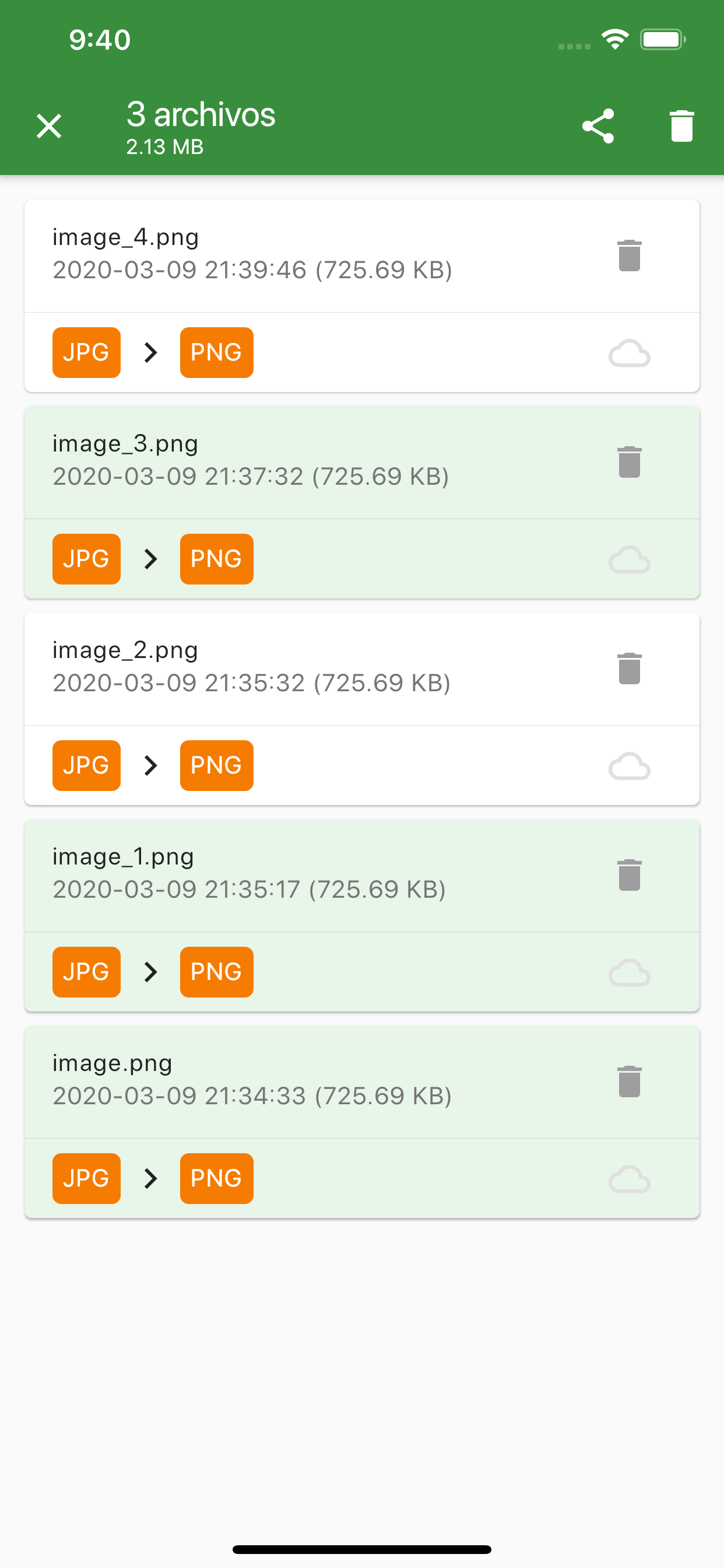The width and height of the screenshot is (724, 1568).
Task: Tap the arrow between JPG and PNG on image_2.png
Action: (150, 765)
